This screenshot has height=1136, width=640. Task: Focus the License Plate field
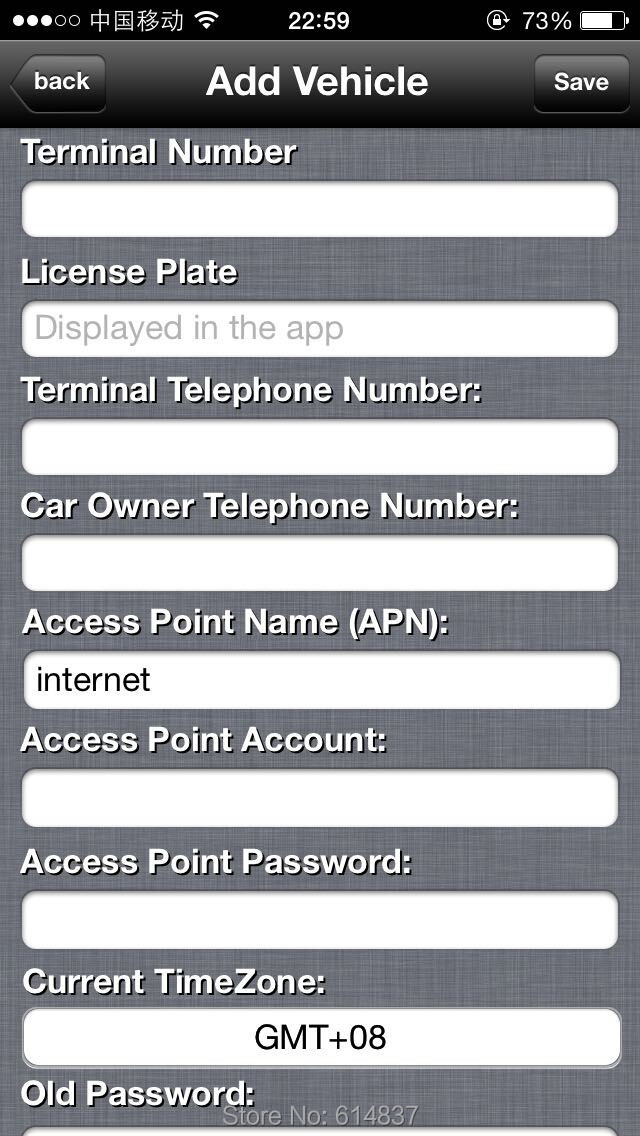pos(320,329)
